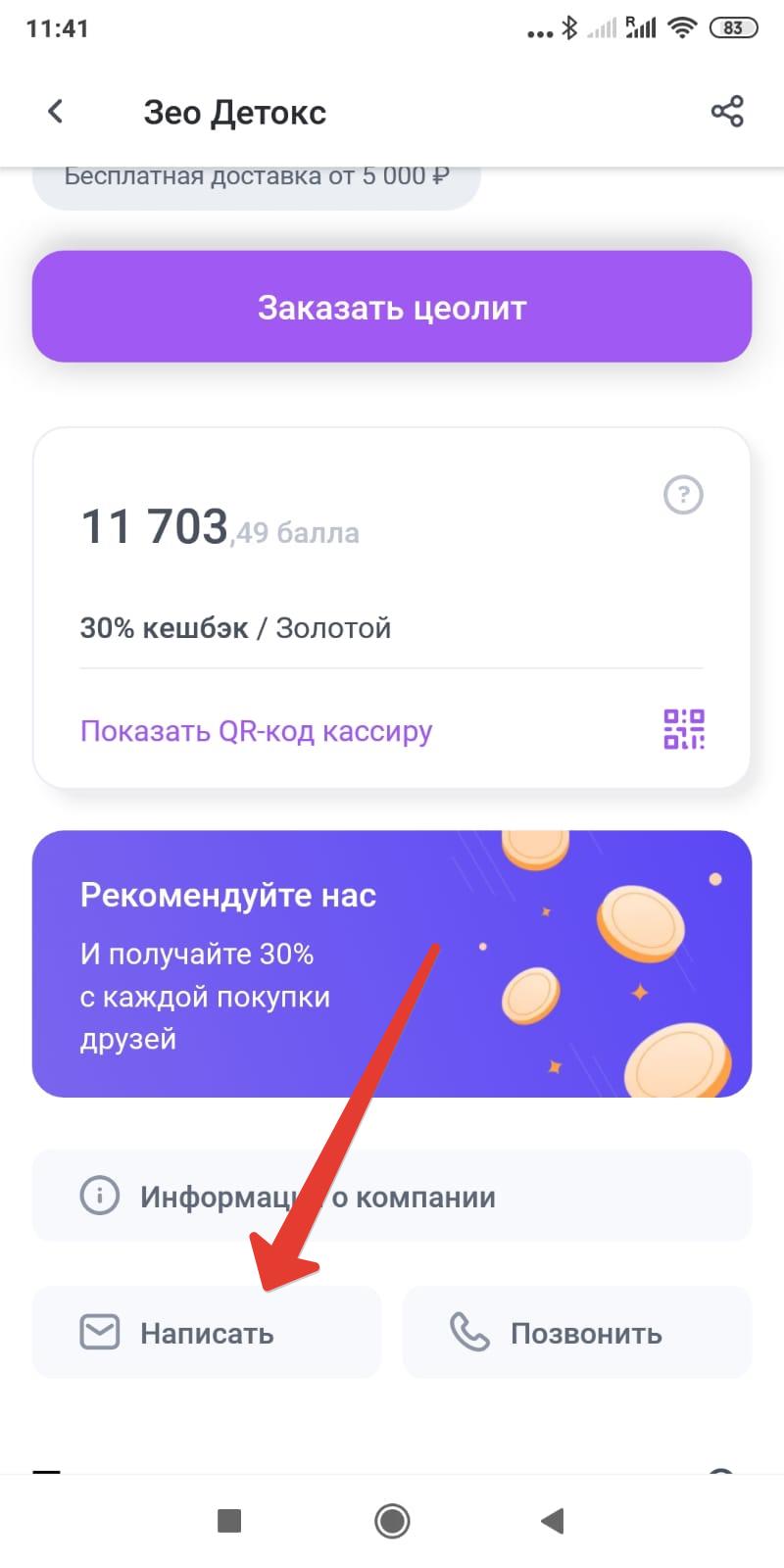Open Информация о компании
This screenshot has height=1568, width=784.
click(x=392, y=1196)
